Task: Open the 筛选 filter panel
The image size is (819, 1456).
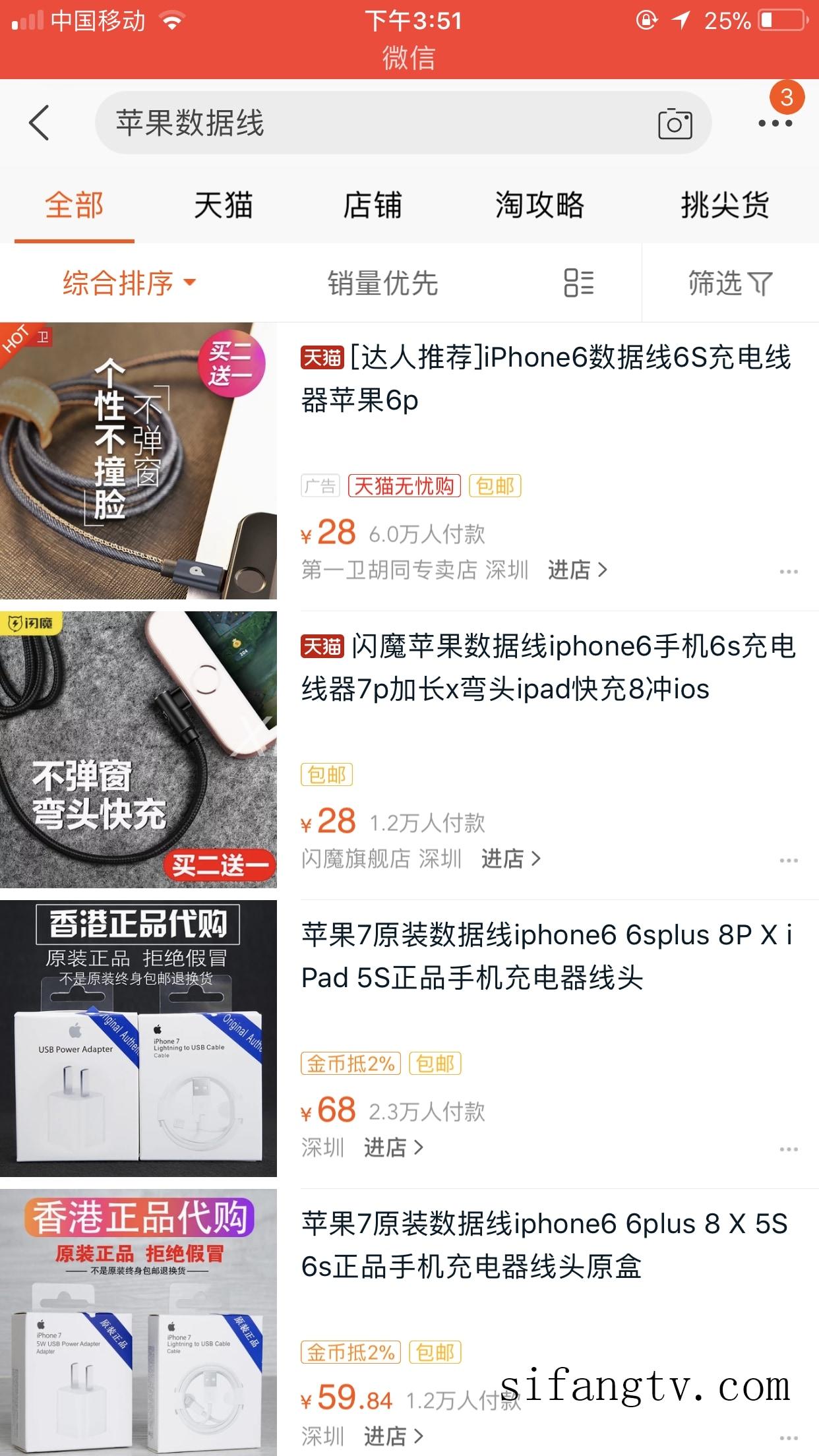Action: pos(729,283)
